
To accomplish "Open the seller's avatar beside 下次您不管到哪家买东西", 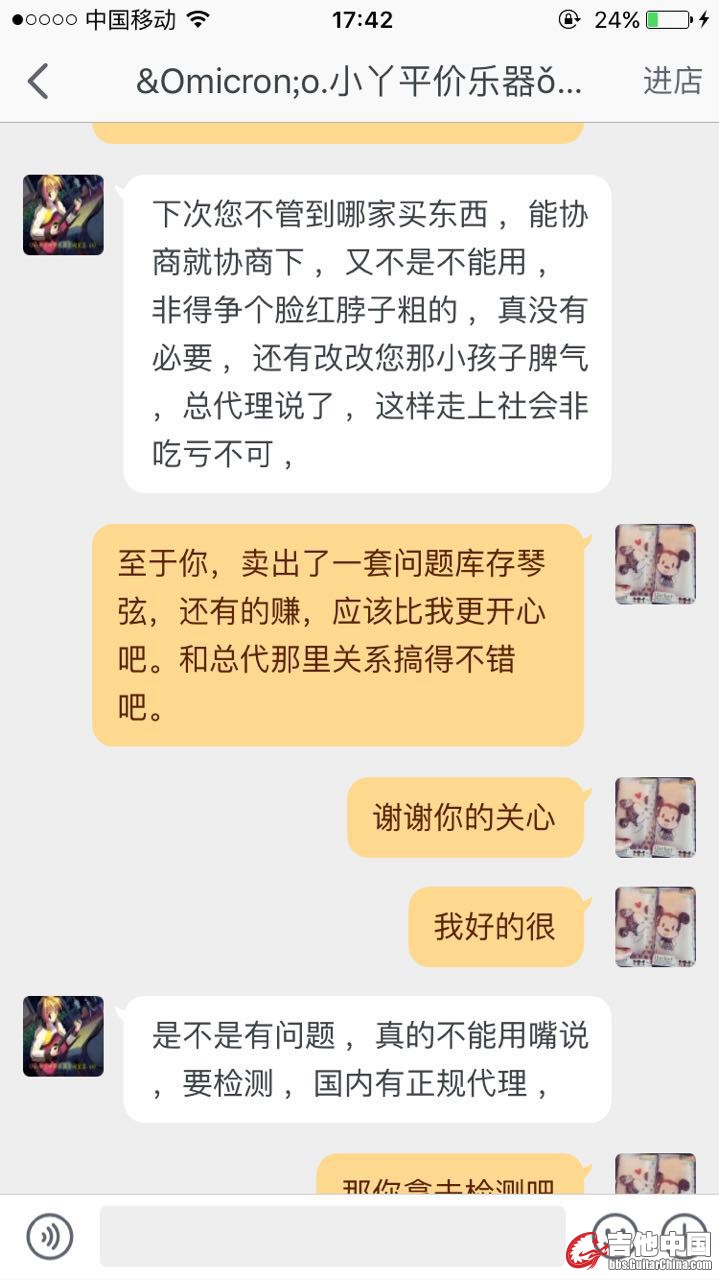I will point(63,215).
